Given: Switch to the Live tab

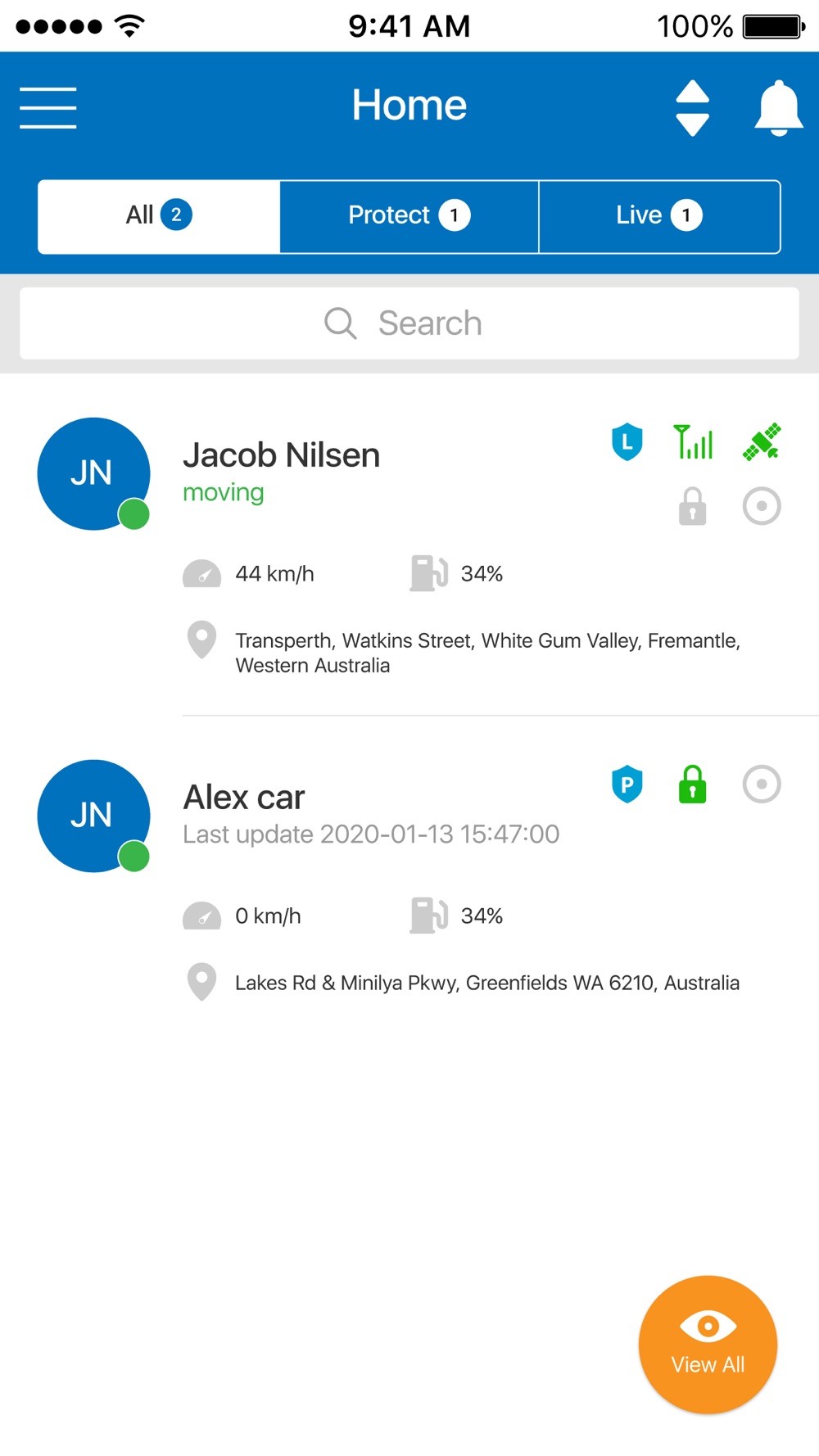Looking at the screenshot, I should [659, 216].
